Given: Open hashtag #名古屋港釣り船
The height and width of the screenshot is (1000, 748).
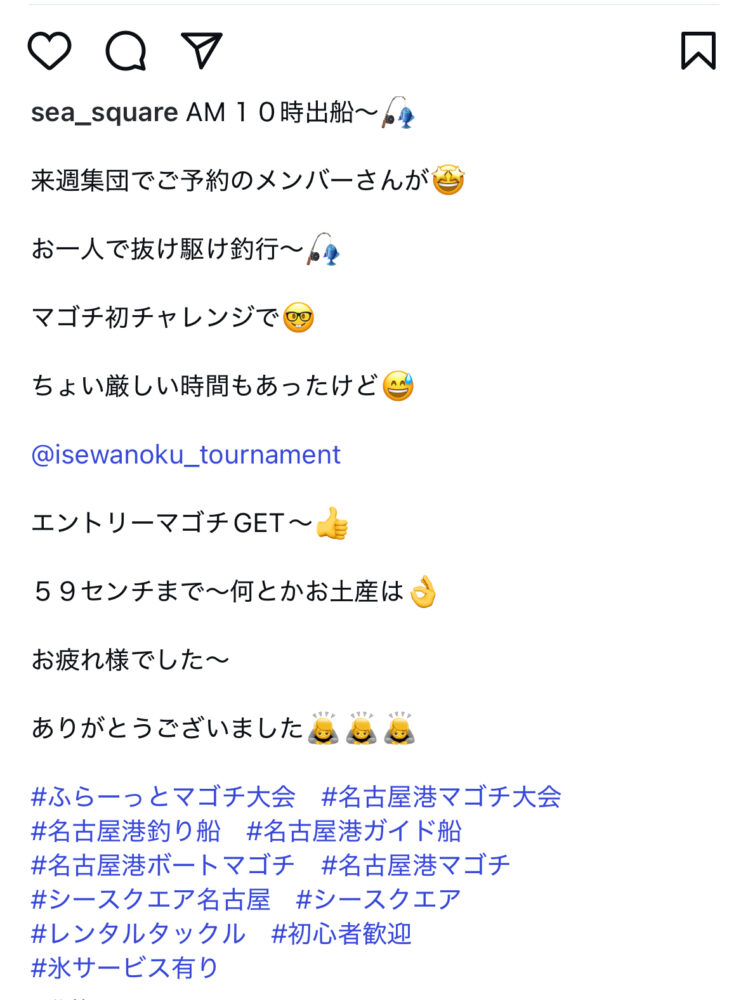Looking at the screenshot, I should (126, 831).
